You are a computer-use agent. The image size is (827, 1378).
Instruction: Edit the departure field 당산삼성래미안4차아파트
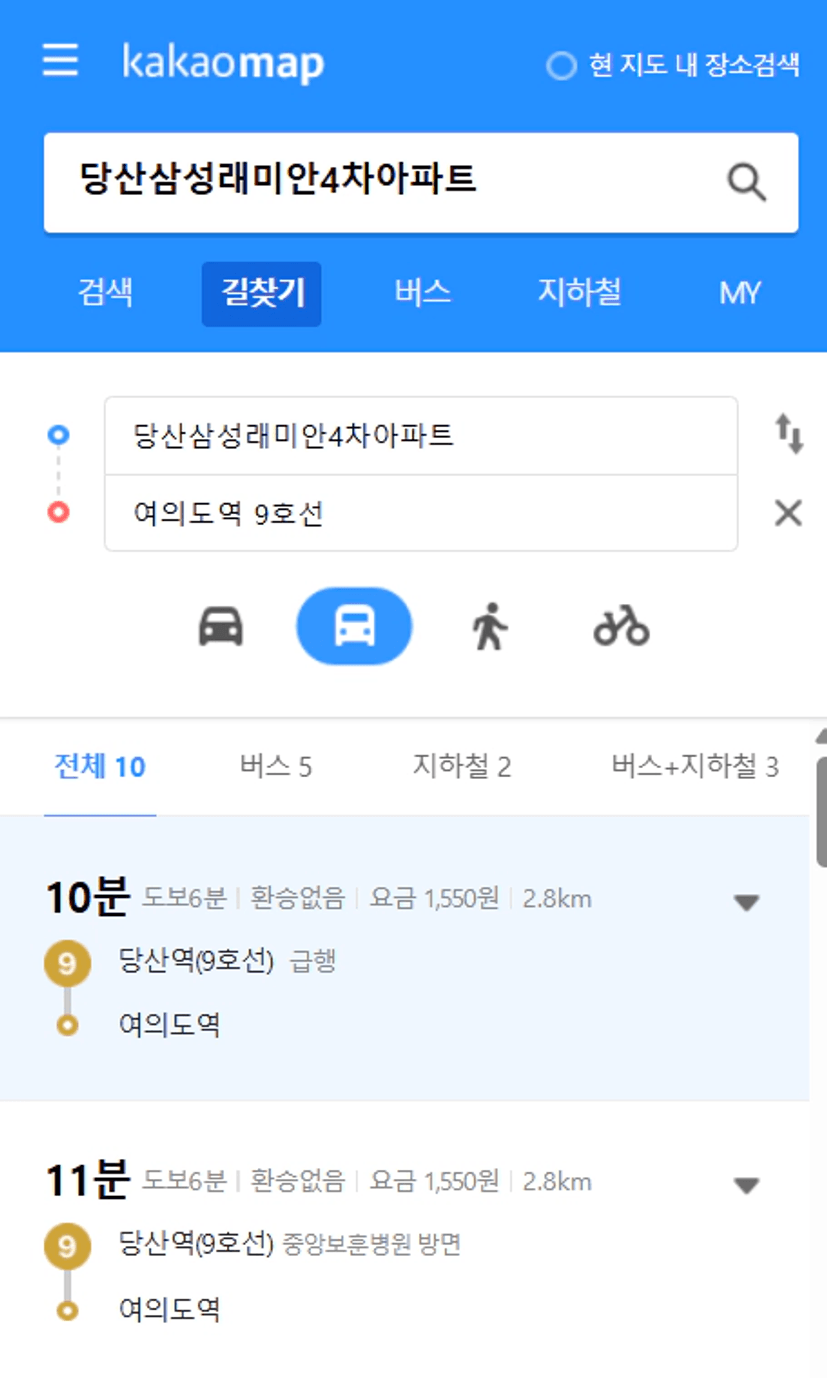pyautogui.click(x=421, y=435)
